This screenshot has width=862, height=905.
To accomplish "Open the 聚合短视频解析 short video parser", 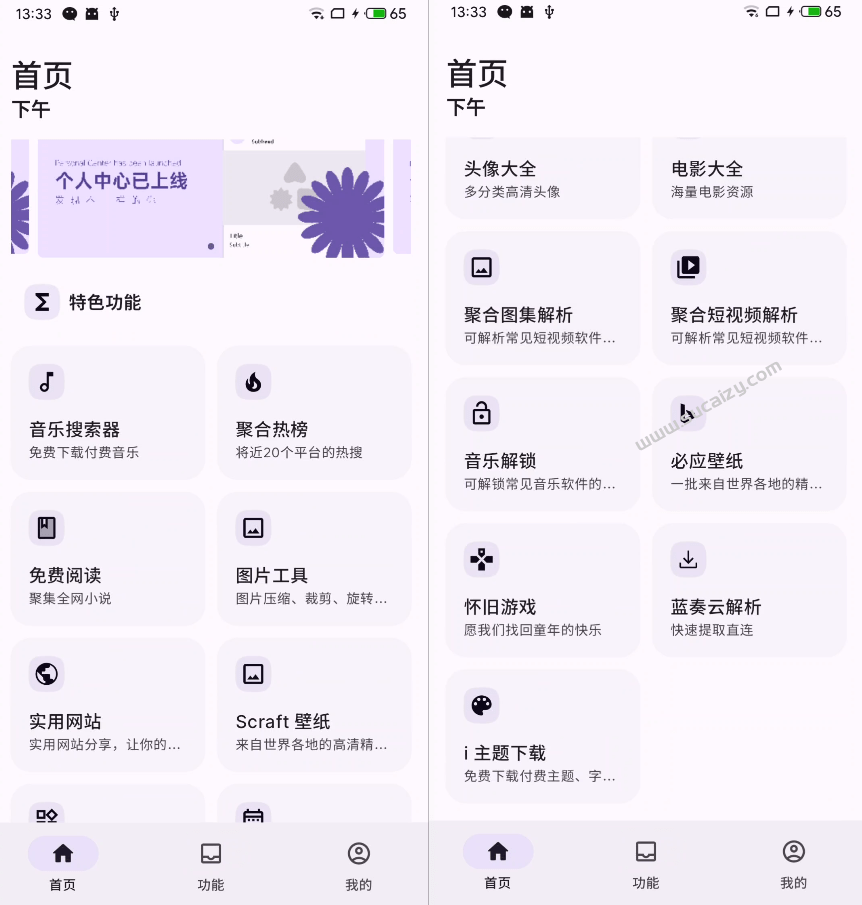I will click(x=749, y=298).
